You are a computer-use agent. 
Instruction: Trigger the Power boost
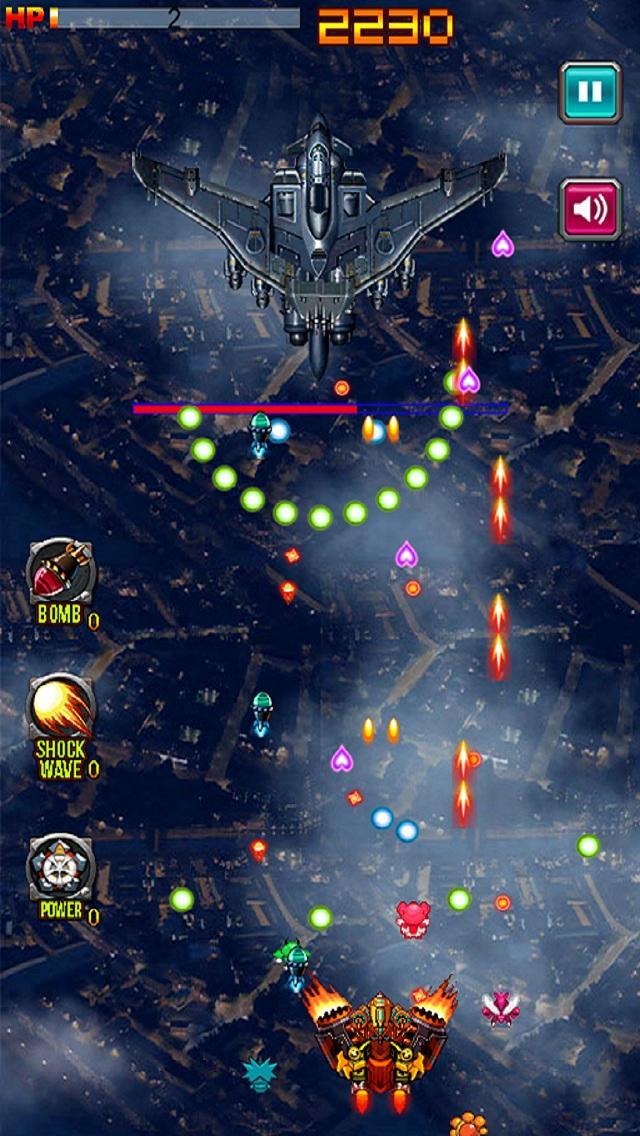[61, 866]
